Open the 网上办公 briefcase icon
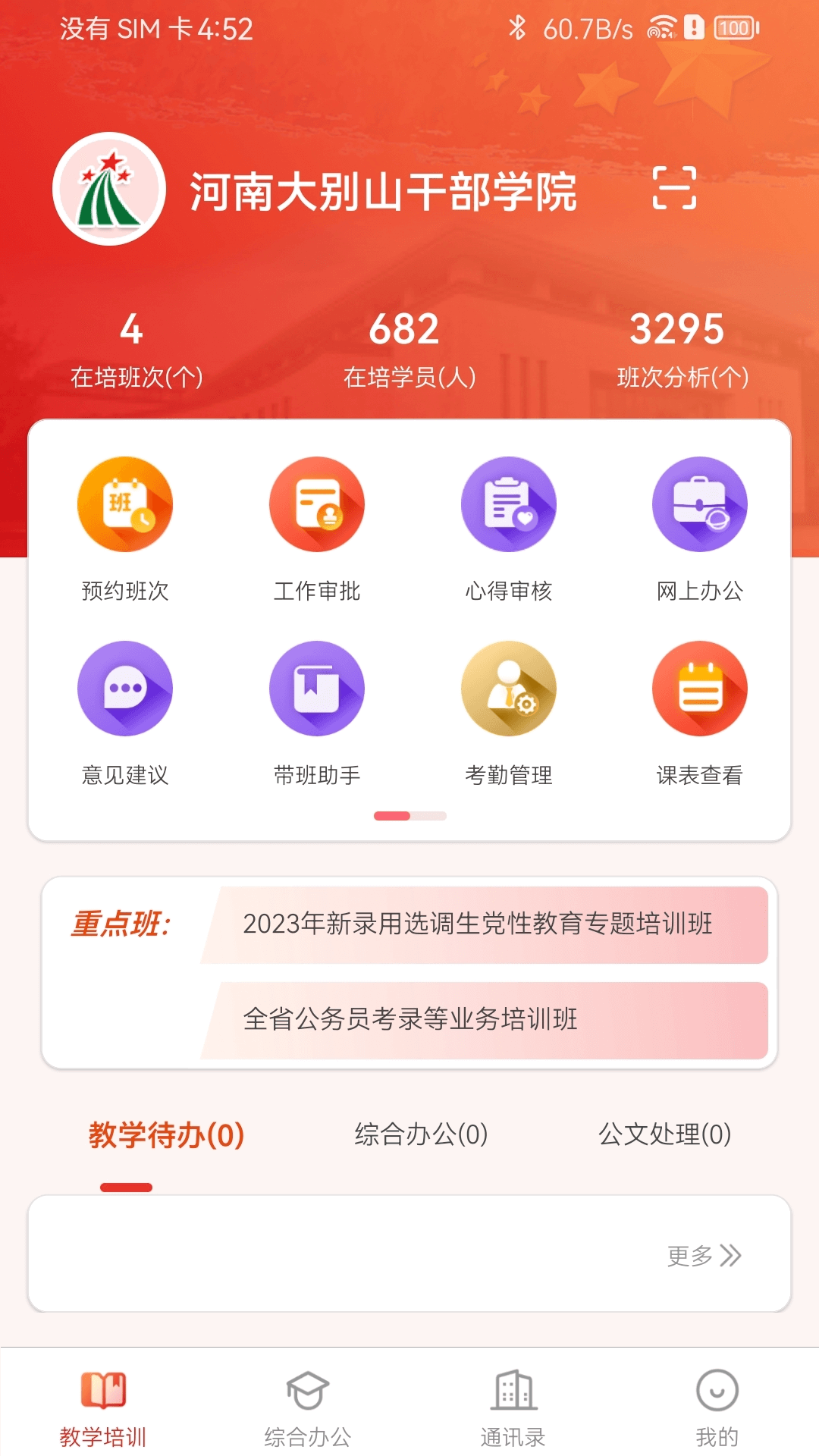 coord(699,504)
